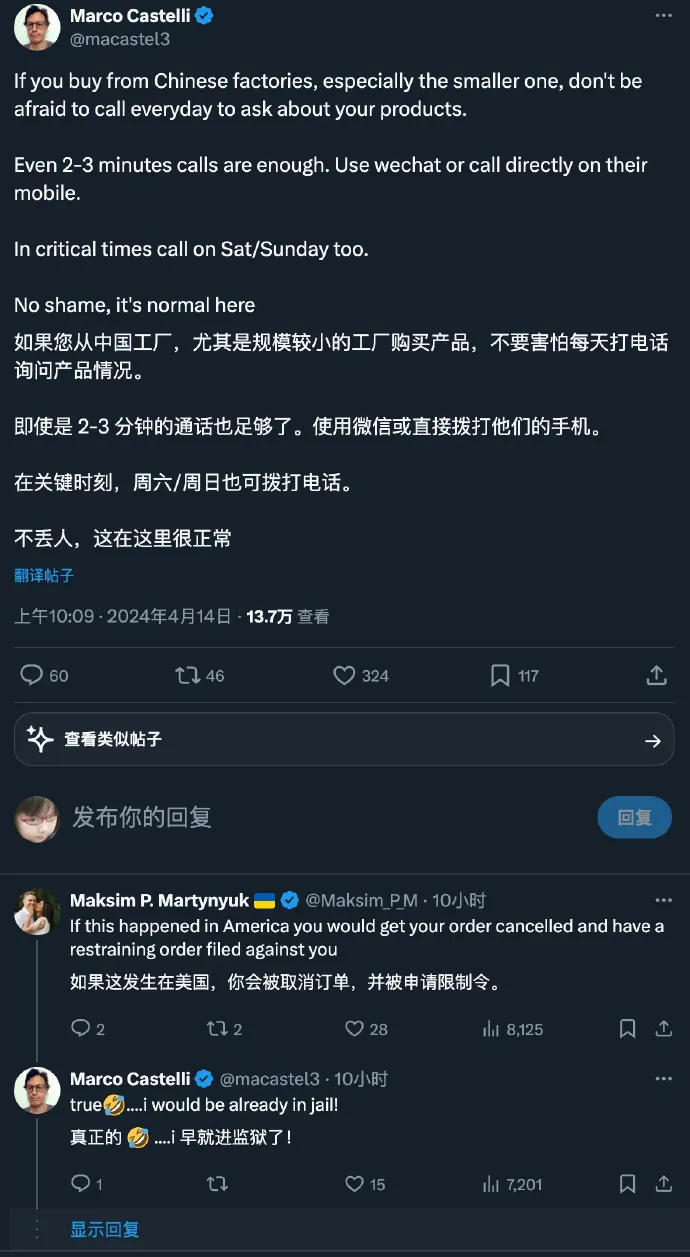This screenshot has height=1257, width=690.
Task: Bookmark Maksim's reply
Action: click(x=627, y=1029)
